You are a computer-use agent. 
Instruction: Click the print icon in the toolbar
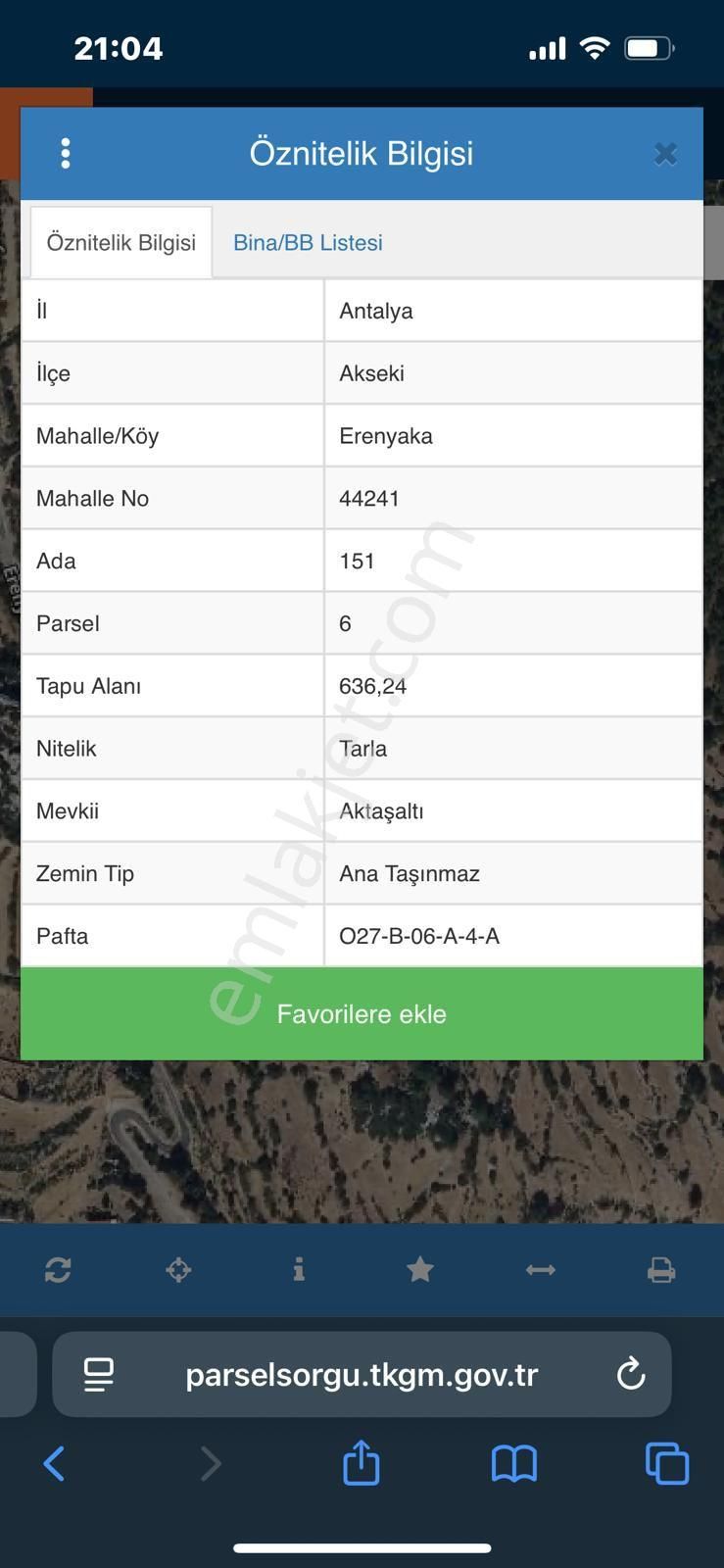(x=660, y=1268)
